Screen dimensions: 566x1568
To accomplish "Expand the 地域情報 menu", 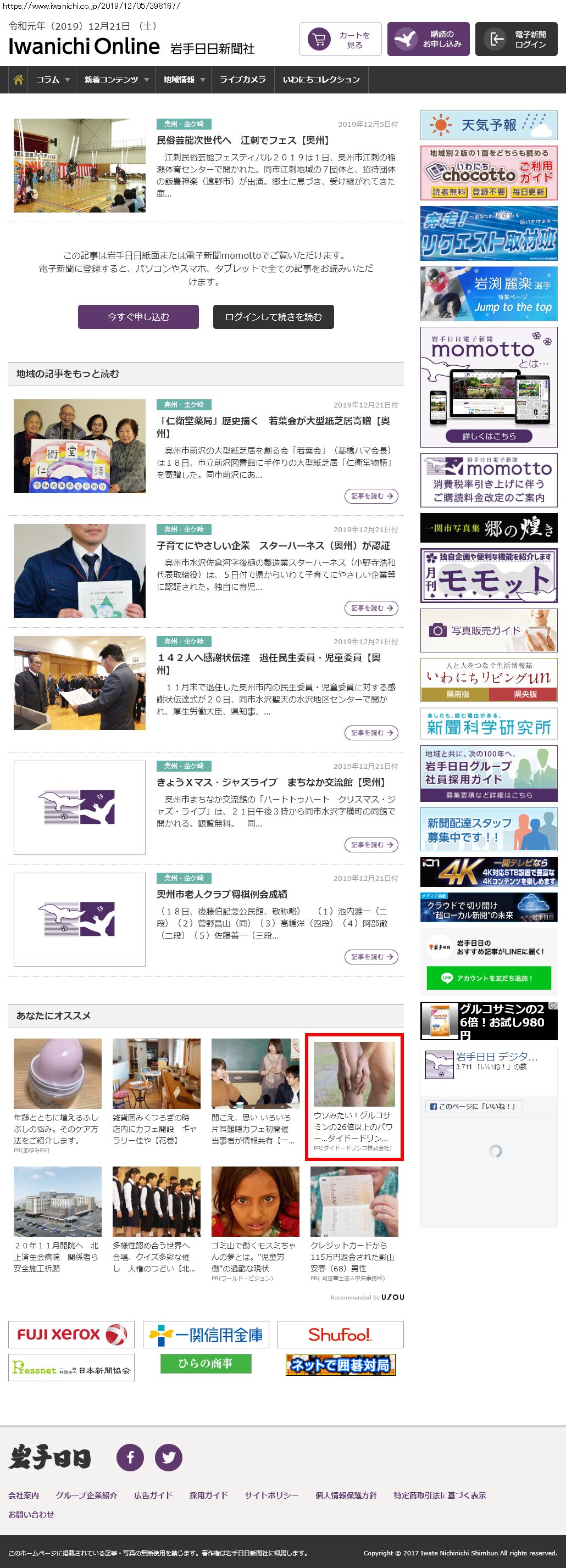I will pos(184,80).
